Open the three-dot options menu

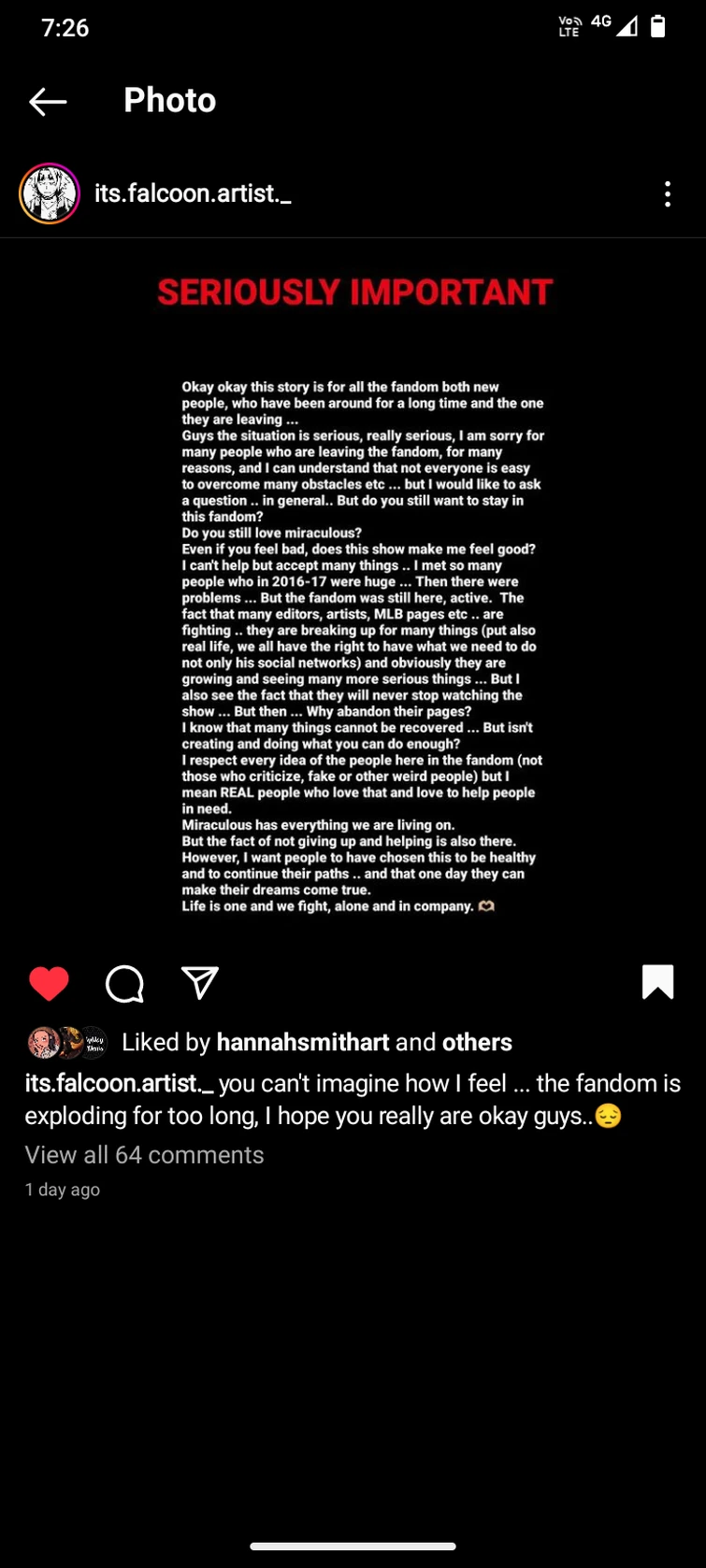coord(668,193)
